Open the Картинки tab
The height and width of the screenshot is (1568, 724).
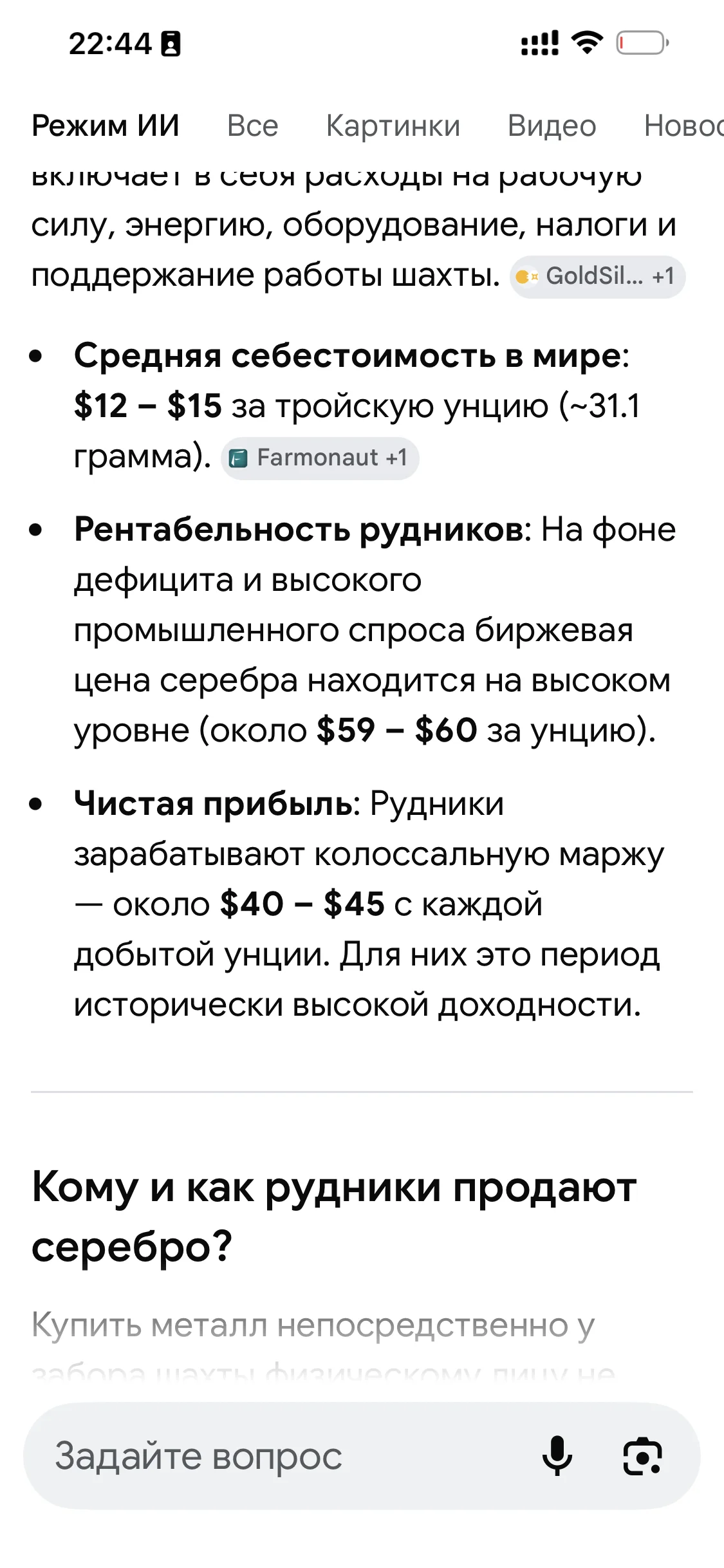pos(393,126)
